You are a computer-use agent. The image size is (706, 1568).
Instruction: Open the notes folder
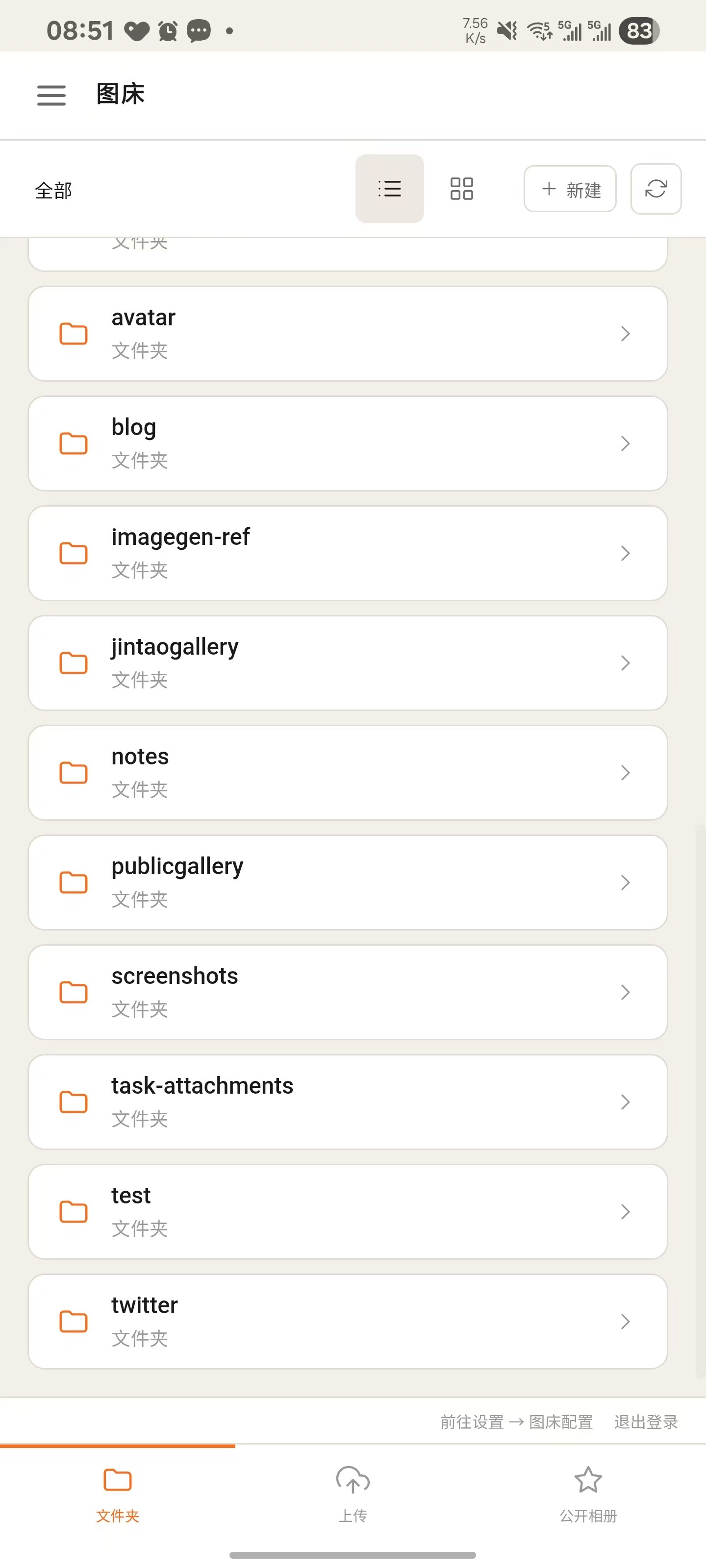348,772
